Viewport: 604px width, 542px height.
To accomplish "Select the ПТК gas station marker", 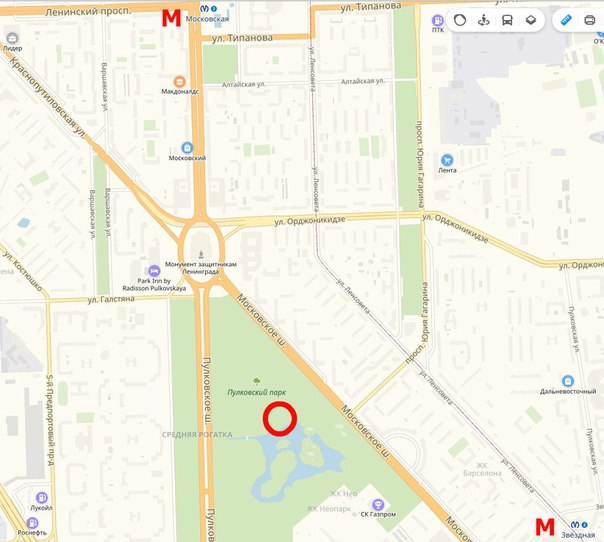I will click(x=437, y=19).
